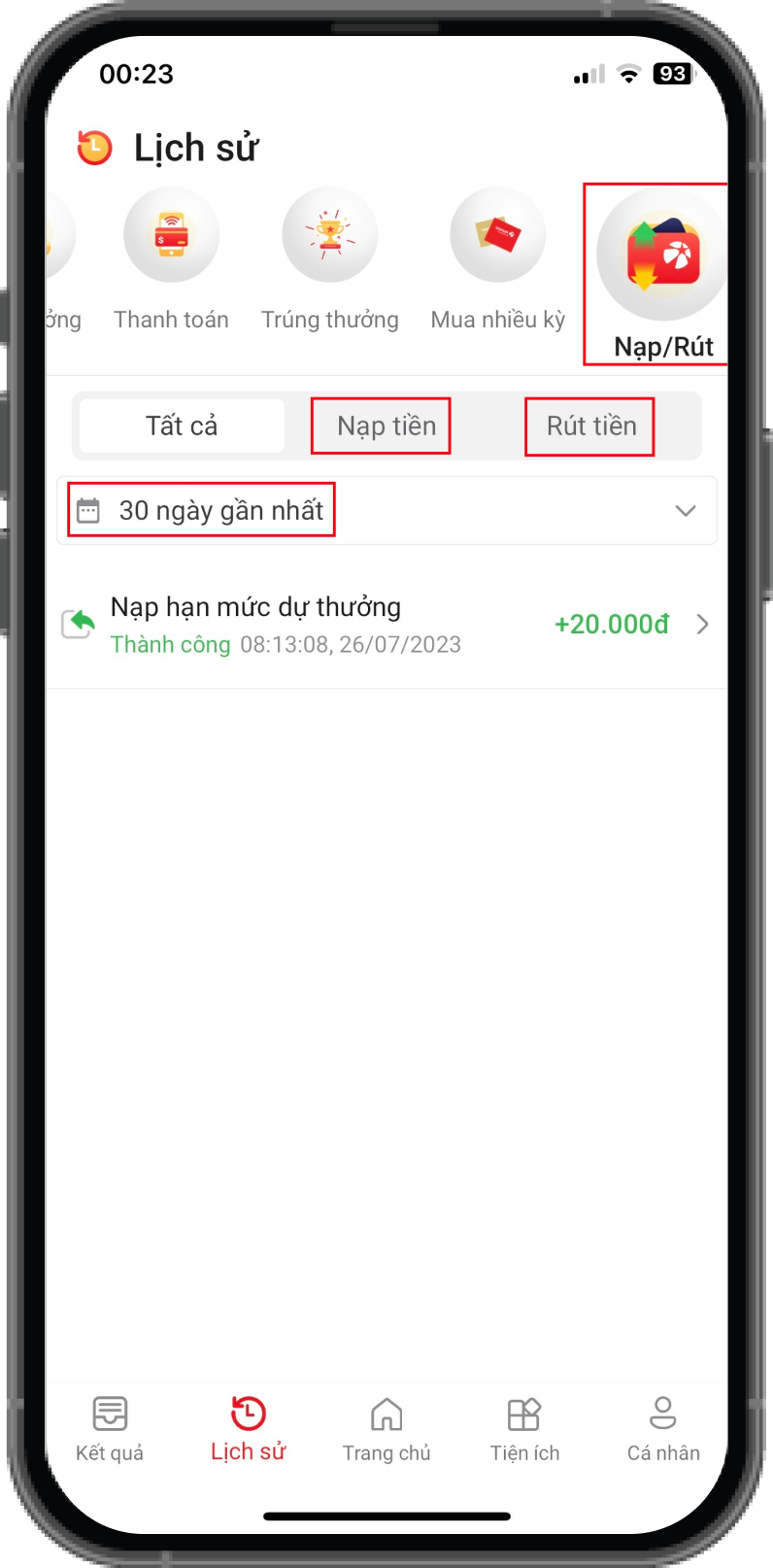Switch to Trúng thưởng history
Screen dimensions: 773x1568
point(330,257)
